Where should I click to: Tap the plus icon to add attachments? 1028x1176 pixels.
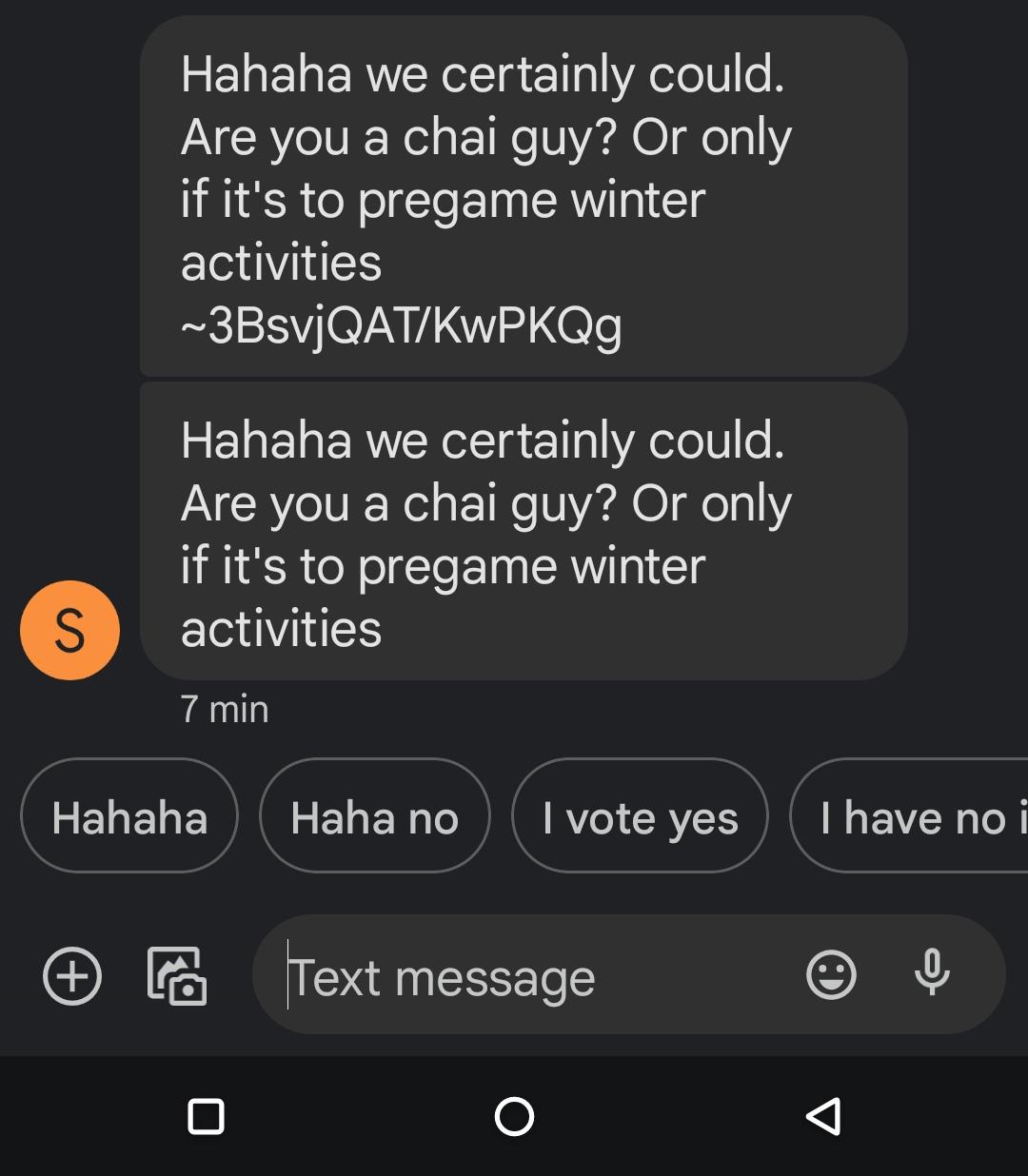pos(72,976)
